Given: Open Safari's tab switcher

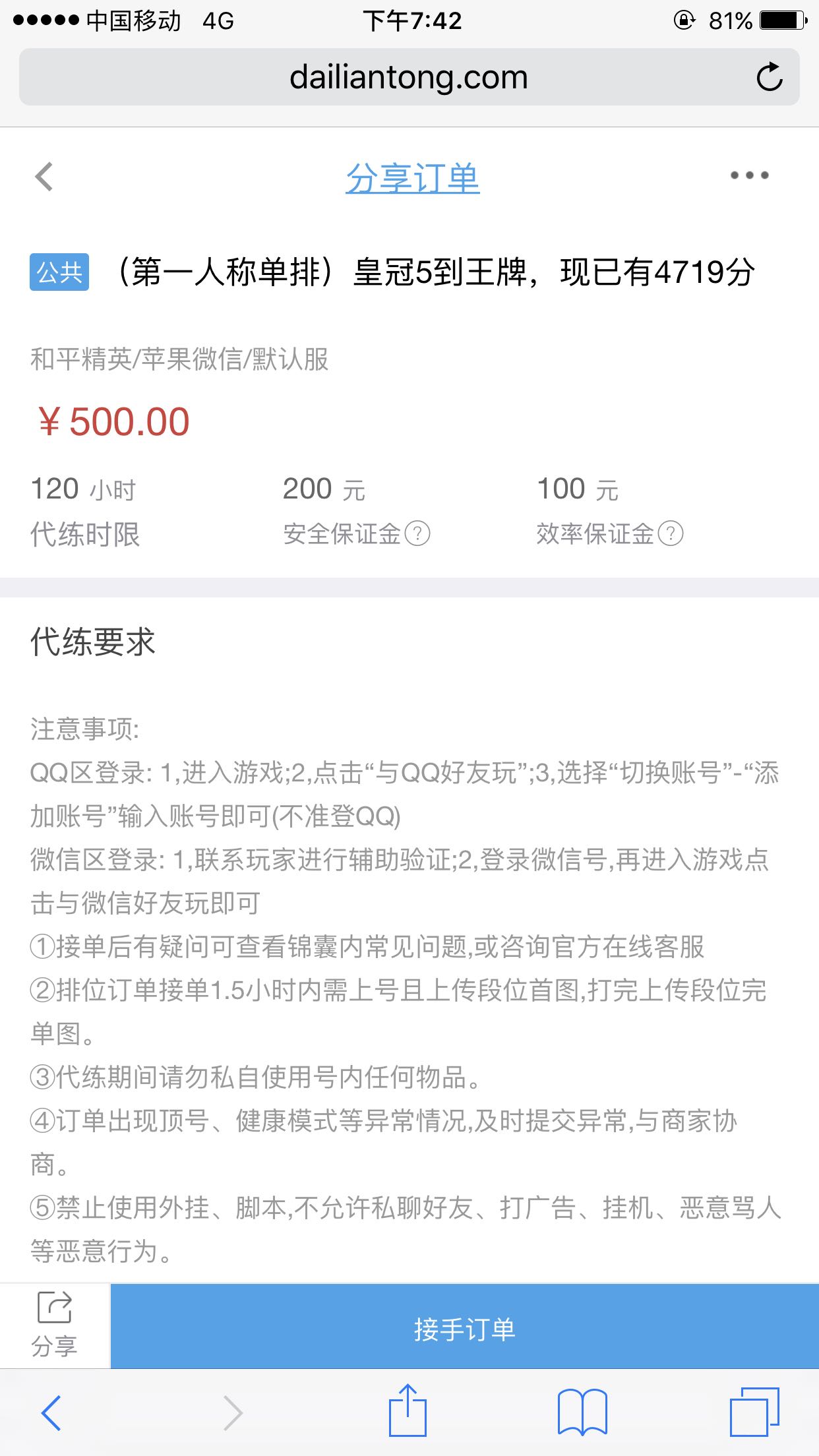Looking at the screenshot, I should [754, 1412].
